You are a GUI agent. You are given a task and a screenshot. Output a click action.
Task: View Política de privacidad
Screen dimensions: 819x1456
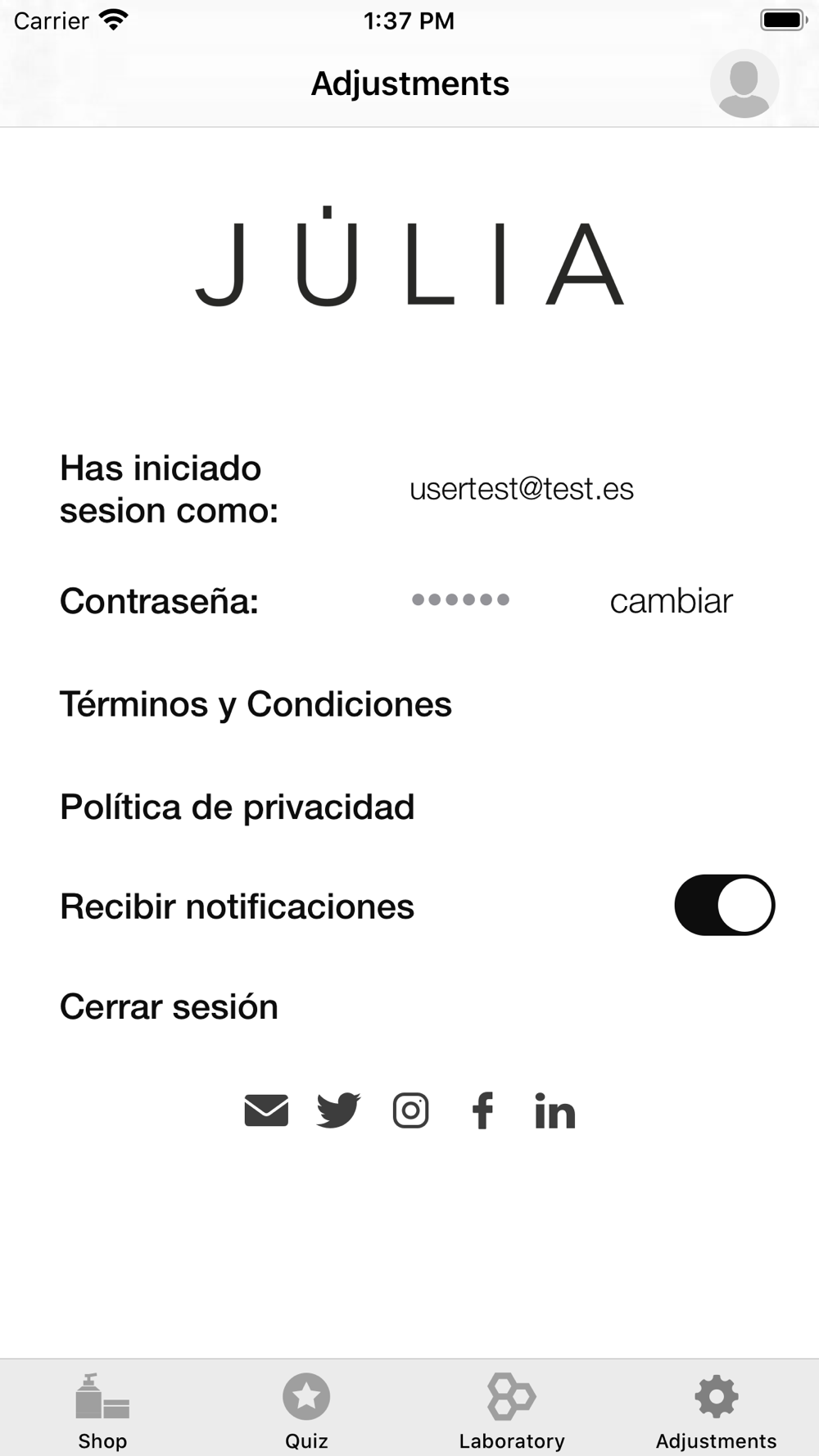coord(238,807)
